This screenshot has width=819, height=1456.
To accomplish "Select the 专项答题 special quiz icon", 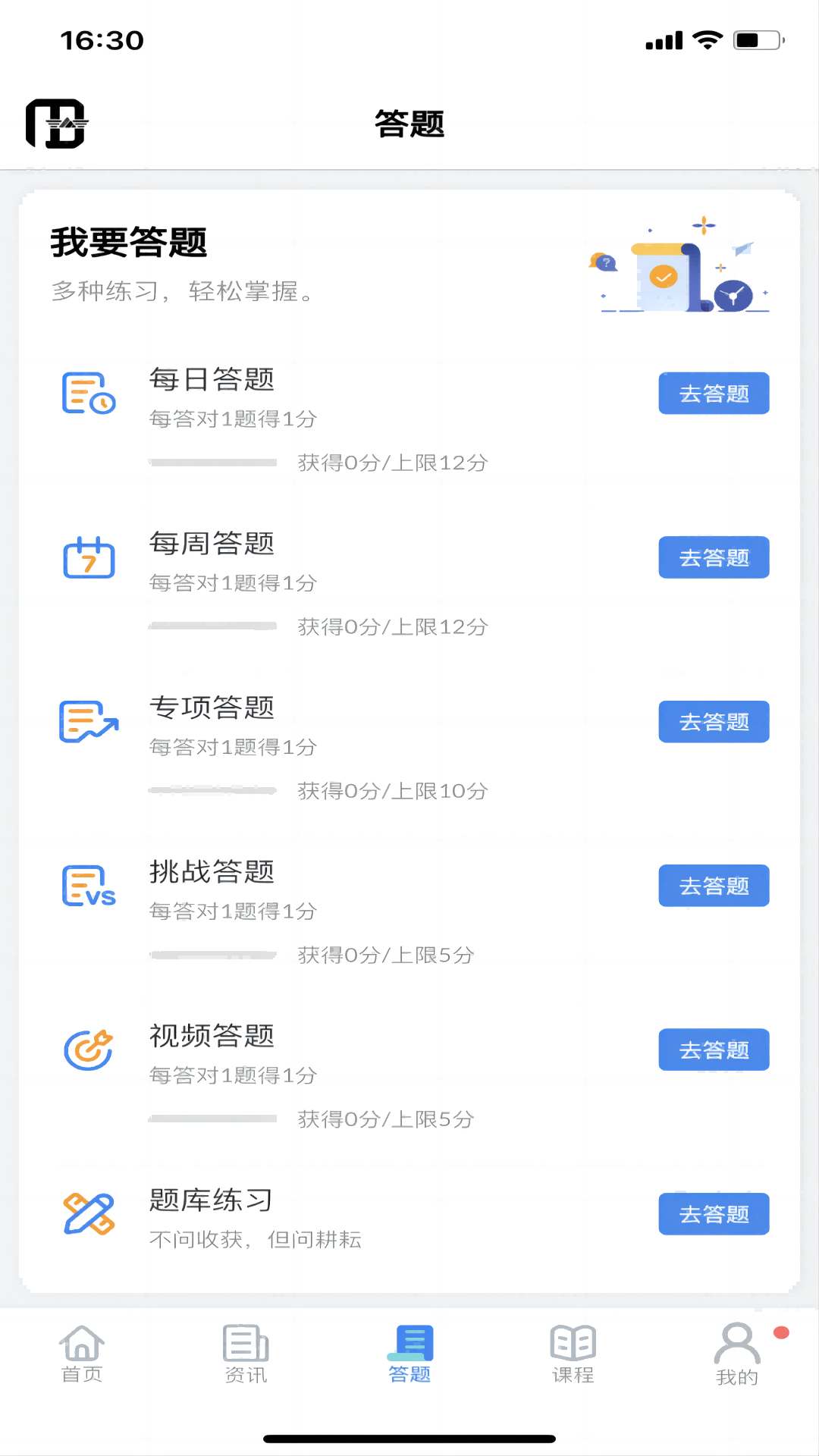I will coord(88,723).
